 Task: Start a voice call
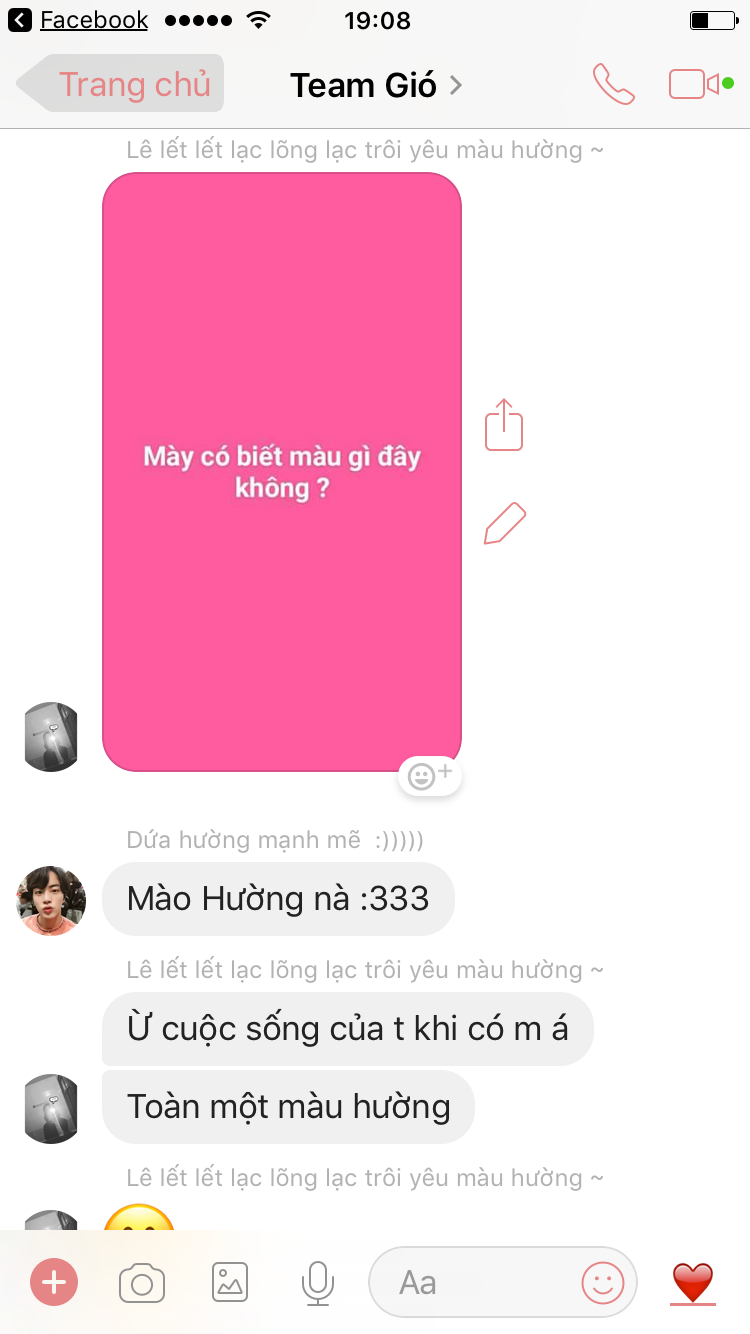click(613, 84)
